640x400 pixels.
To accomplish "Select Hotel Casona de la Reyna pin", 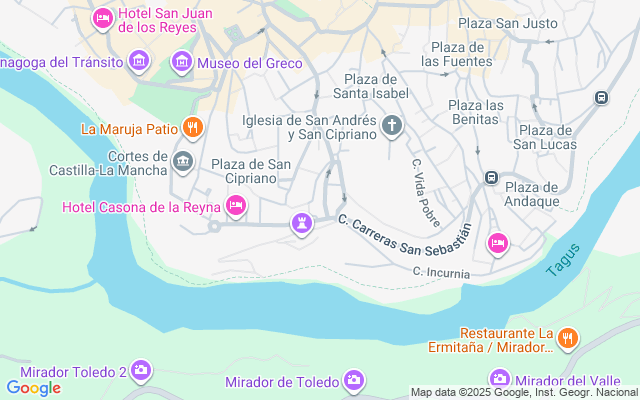I will click(236, 206).
